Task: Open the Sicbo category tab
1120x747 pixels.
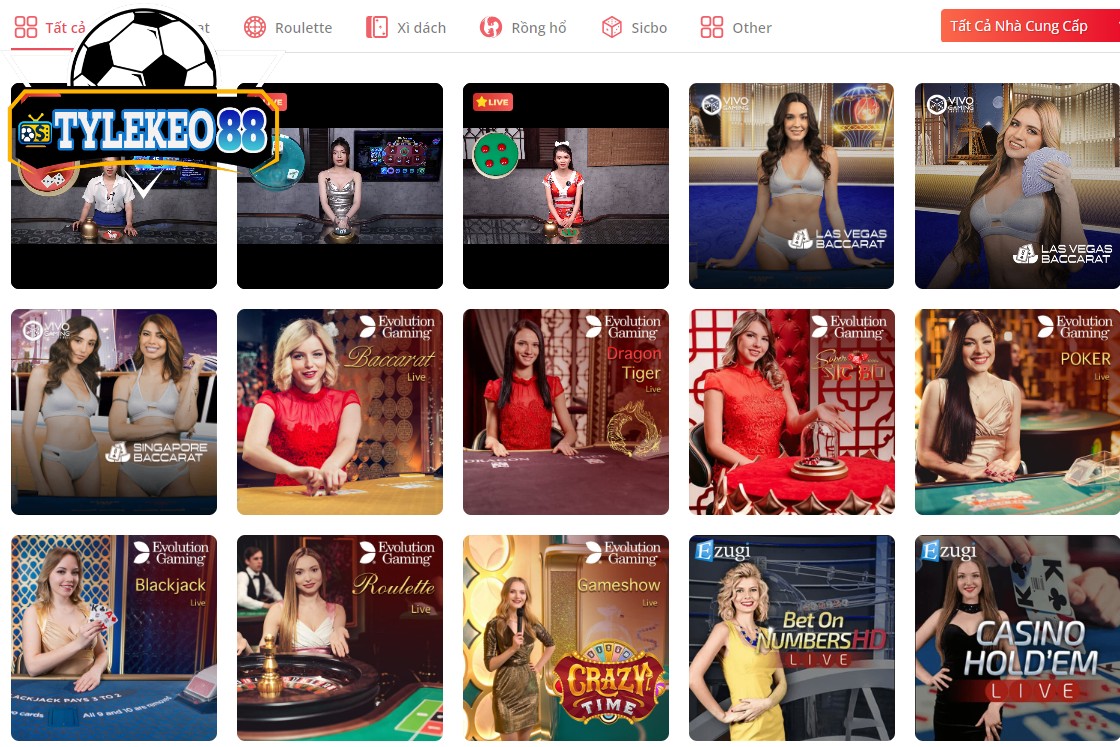Action: 634,28
